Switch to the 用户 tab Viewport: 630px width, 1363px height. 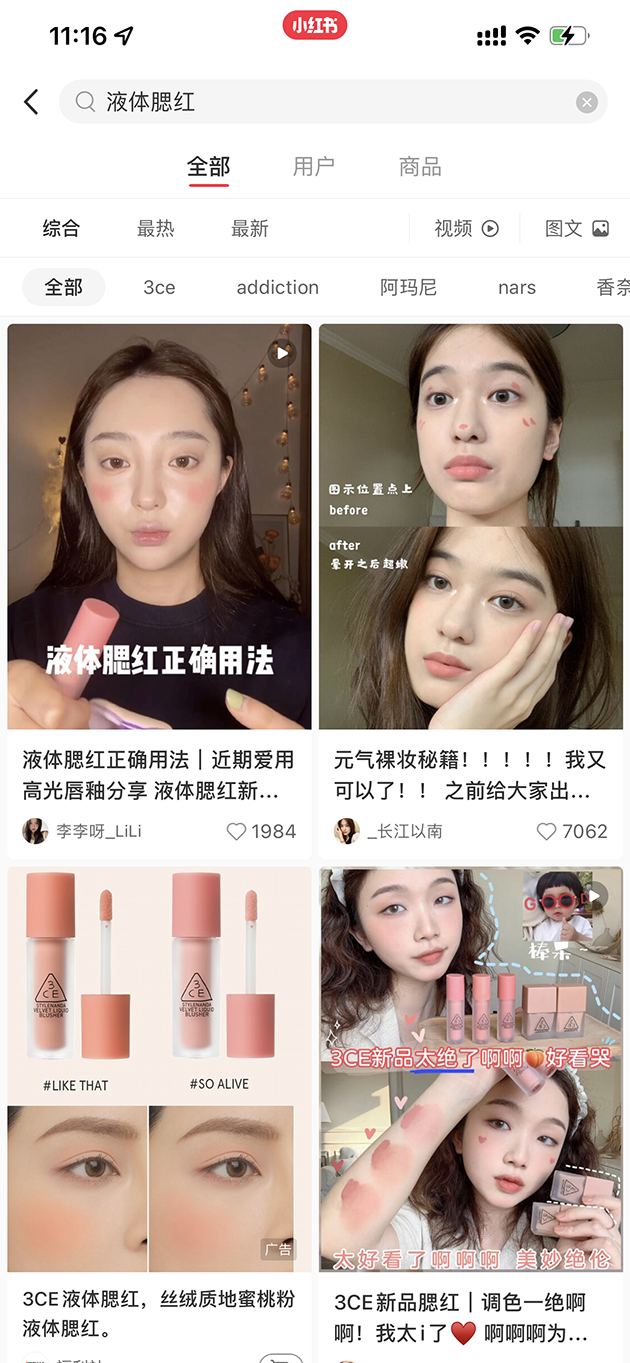click(313, 167)
